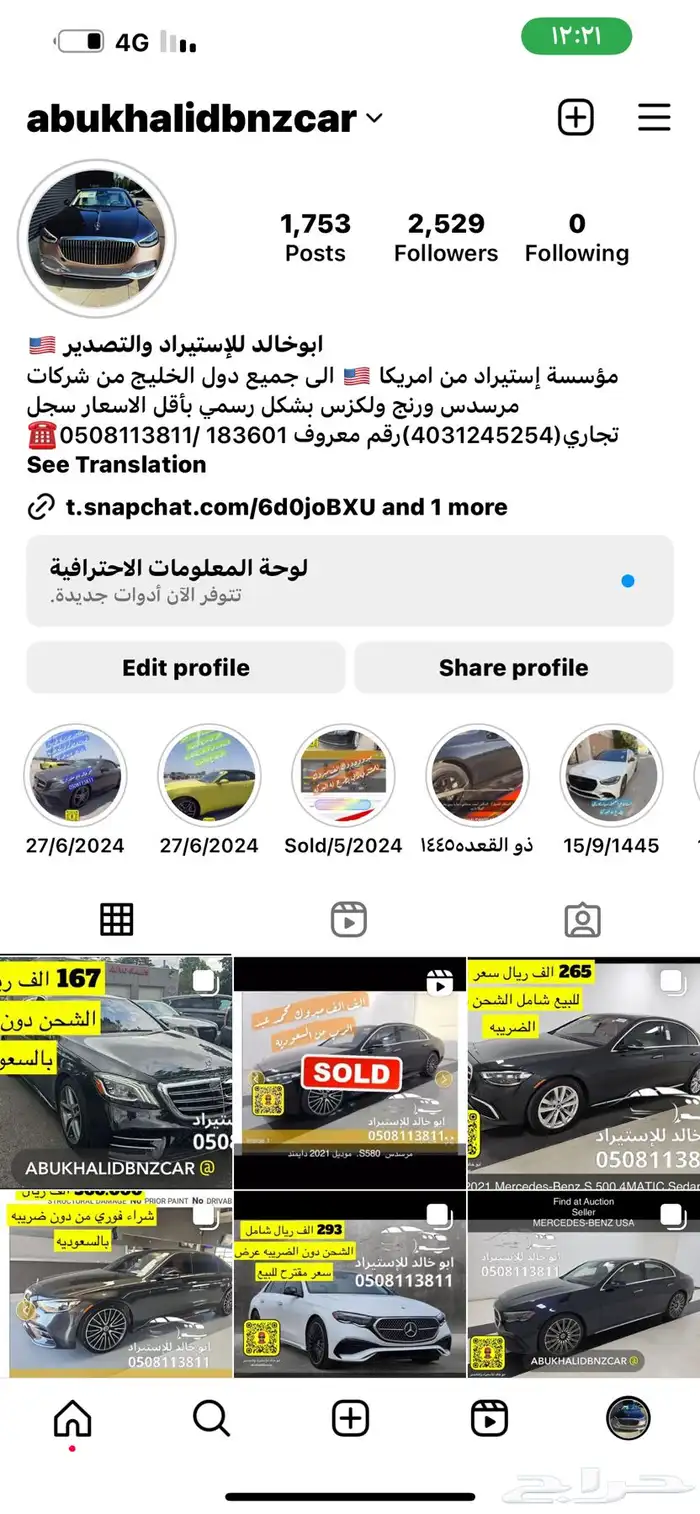Open the 15/9/1445 story highlight
The width and height of the screenshot is (700, 1514).
pyautogui.click(x=610, y=778)
